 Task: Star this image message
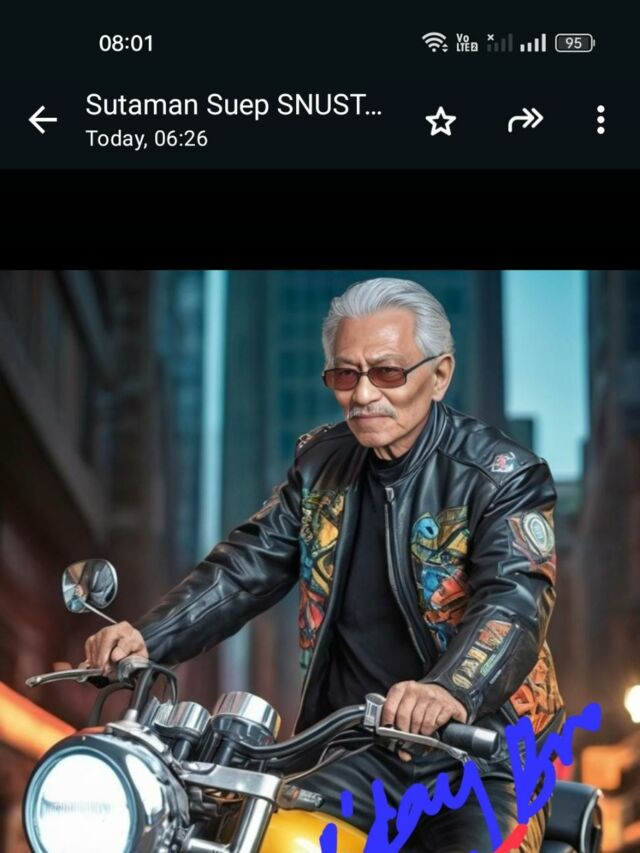440,121
